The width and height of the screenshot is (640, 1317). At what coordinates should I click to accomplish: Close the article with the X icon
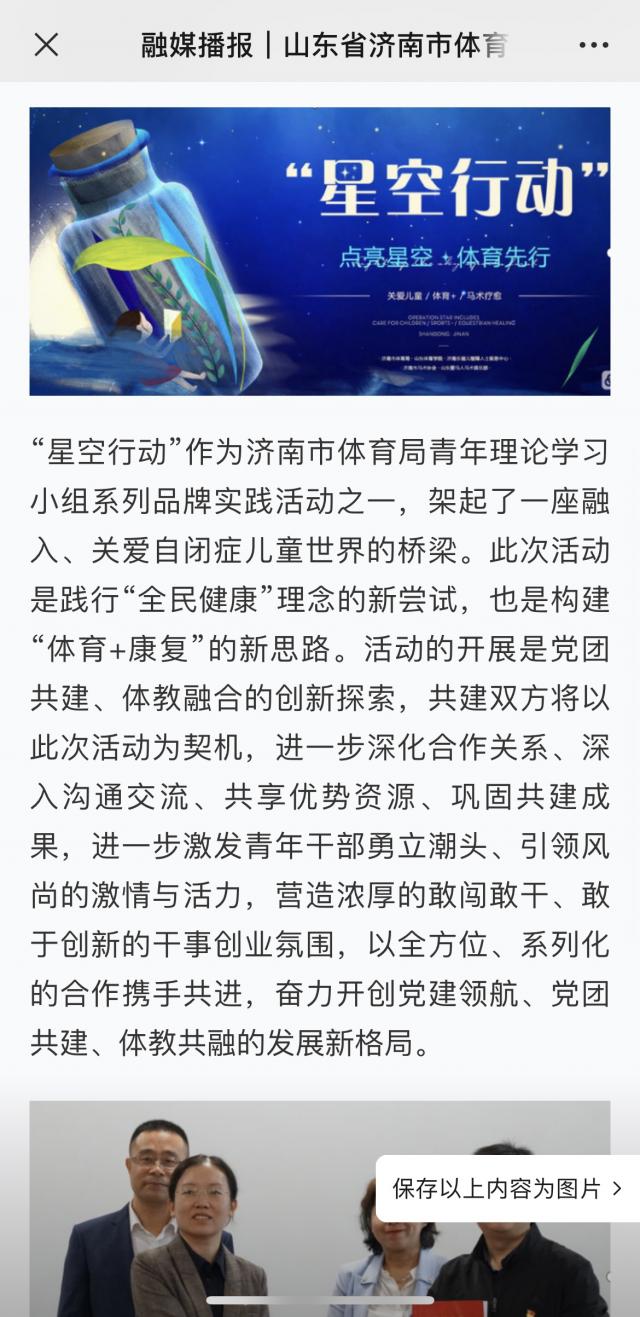pyautogui.click(x=46, y=45)
